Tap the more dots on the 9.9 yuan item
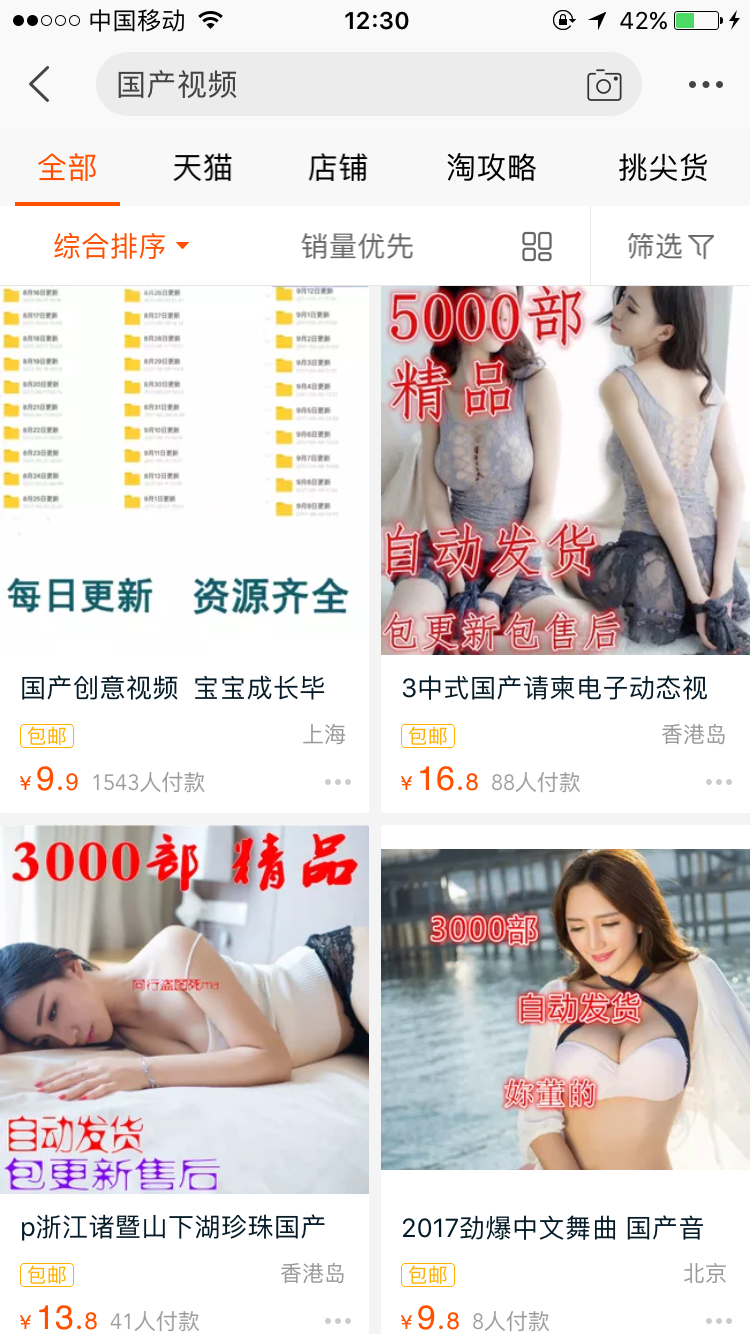Image resolution: width=750 pixels, height=1334 pixels. click(x=339, y=782)
